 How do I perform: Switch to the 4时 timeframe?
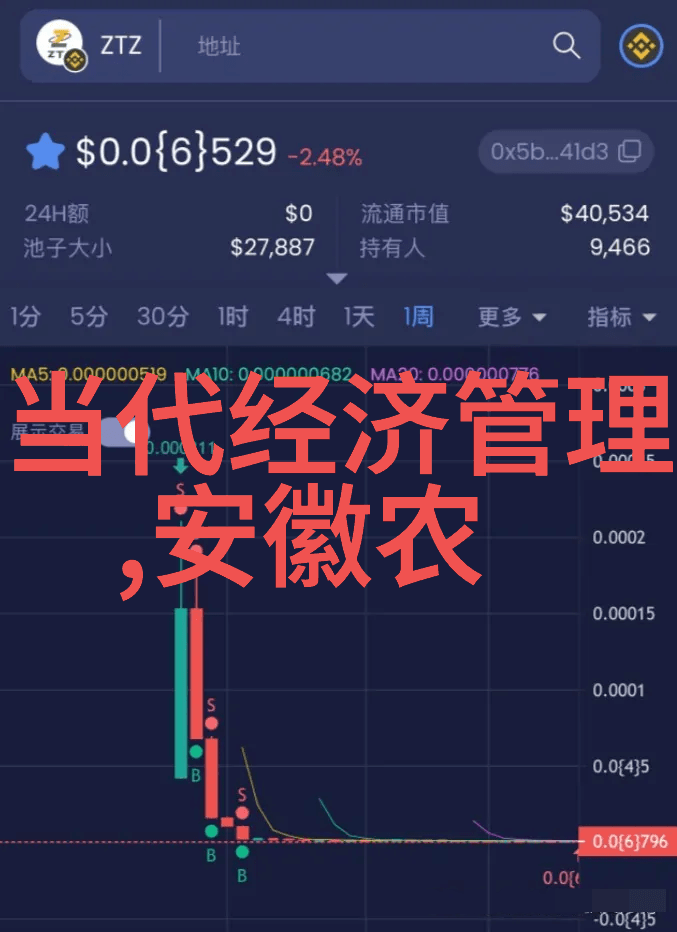pos(295,318)
